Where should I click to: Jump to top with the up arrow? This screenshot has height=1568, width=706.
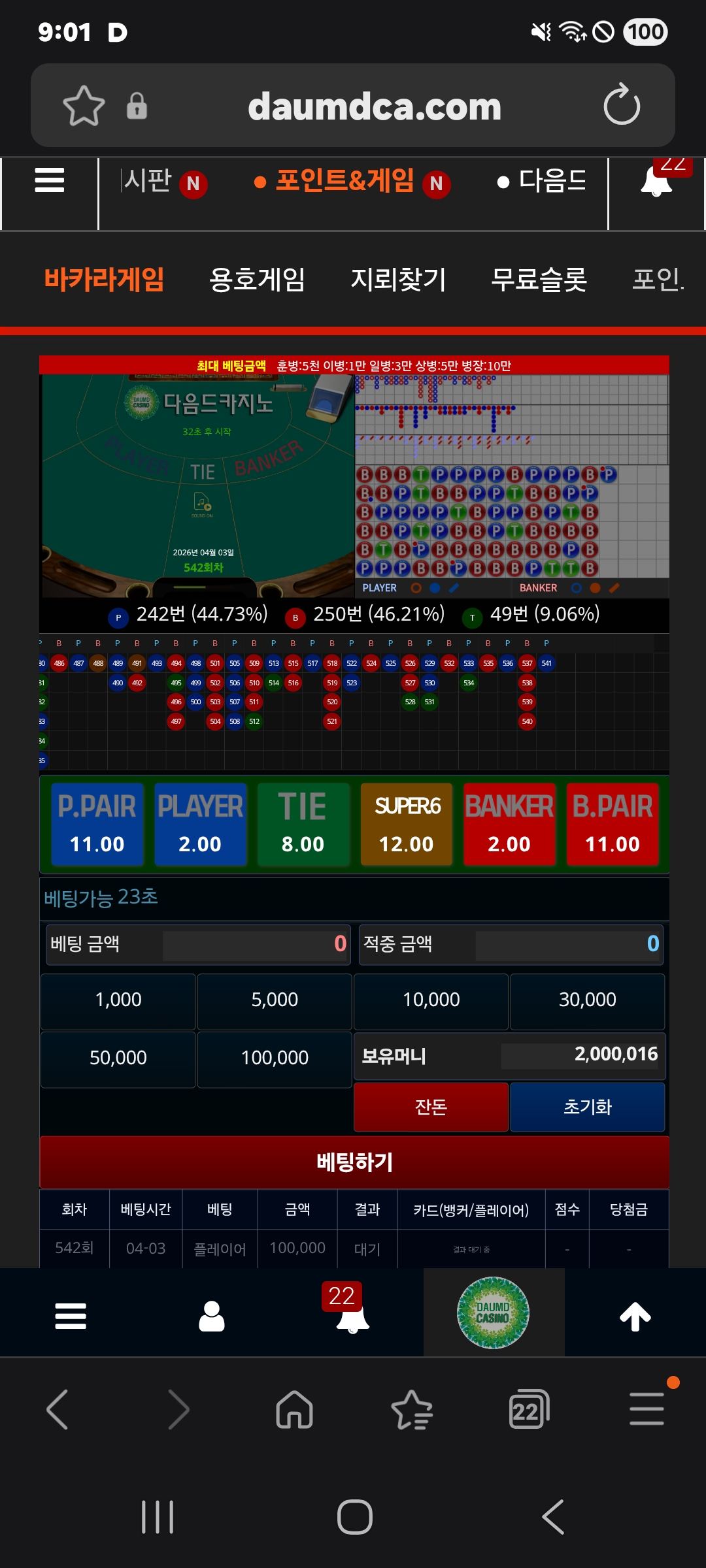pos(635,1316)
